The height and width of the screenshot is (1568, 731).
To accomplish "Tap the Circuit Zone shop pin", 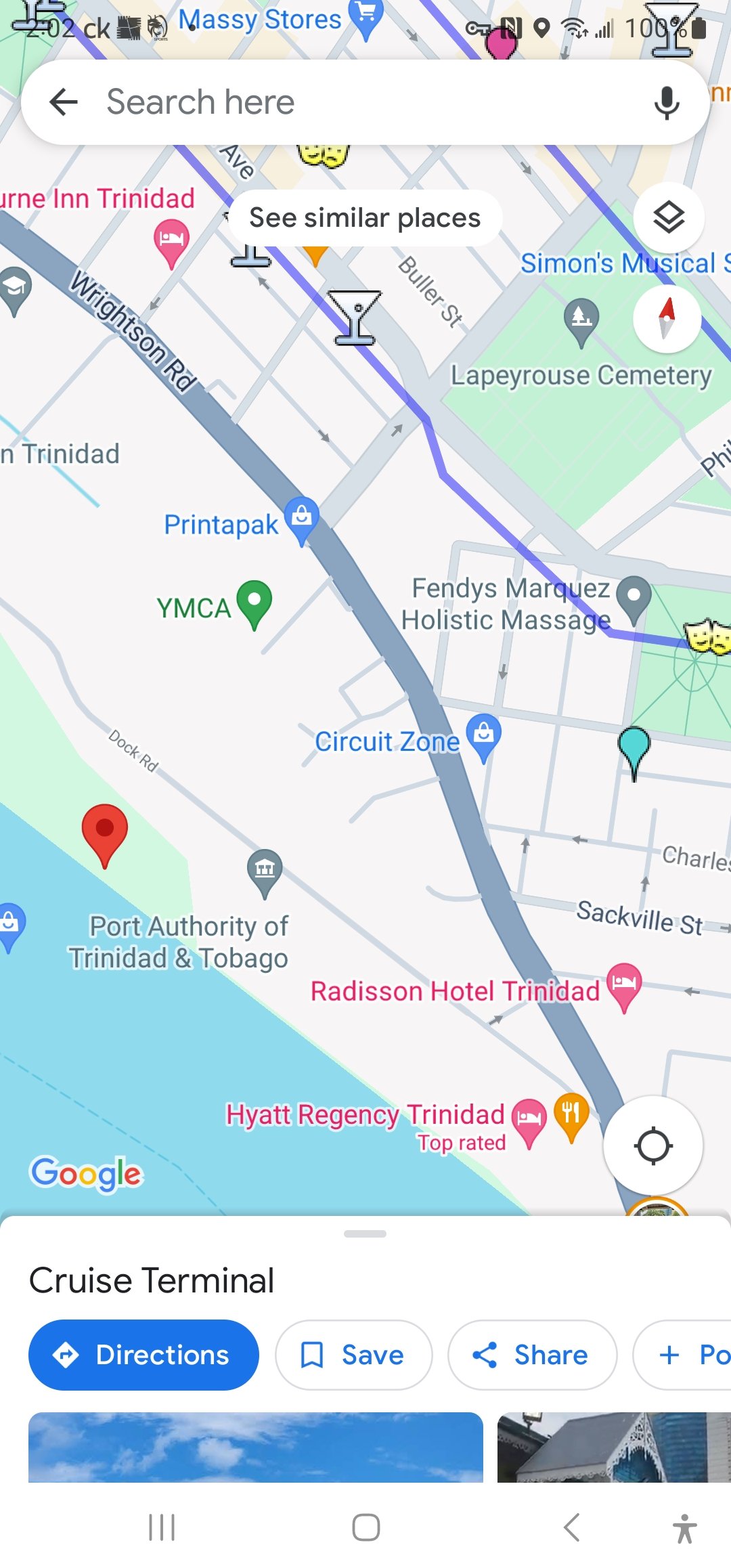I will [x=484, y=738].
